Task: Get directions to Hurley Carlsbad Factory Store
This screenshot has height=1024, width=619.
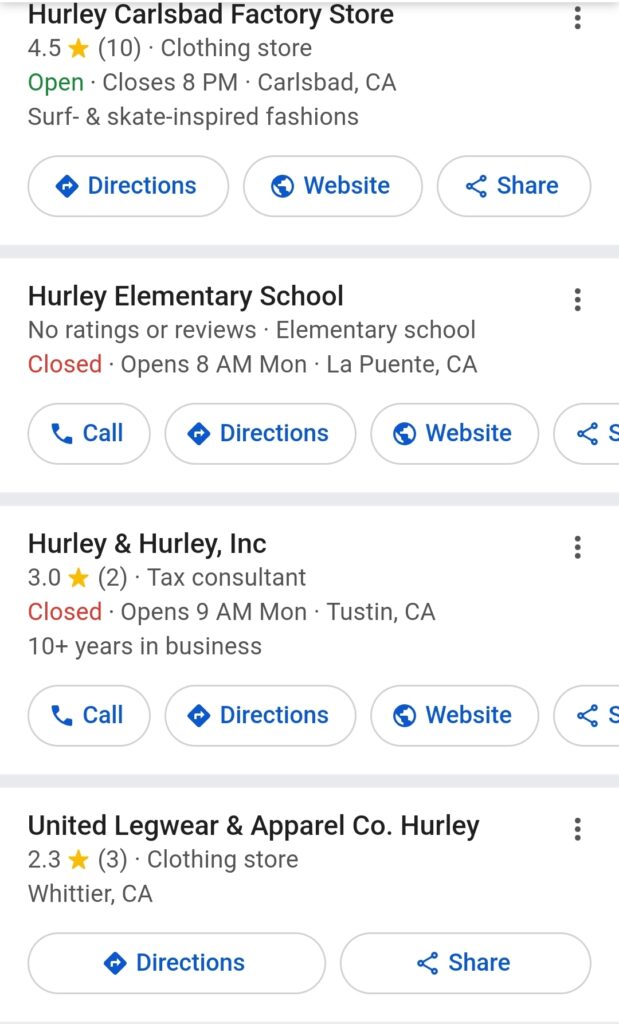Action: tap(128, 186)
